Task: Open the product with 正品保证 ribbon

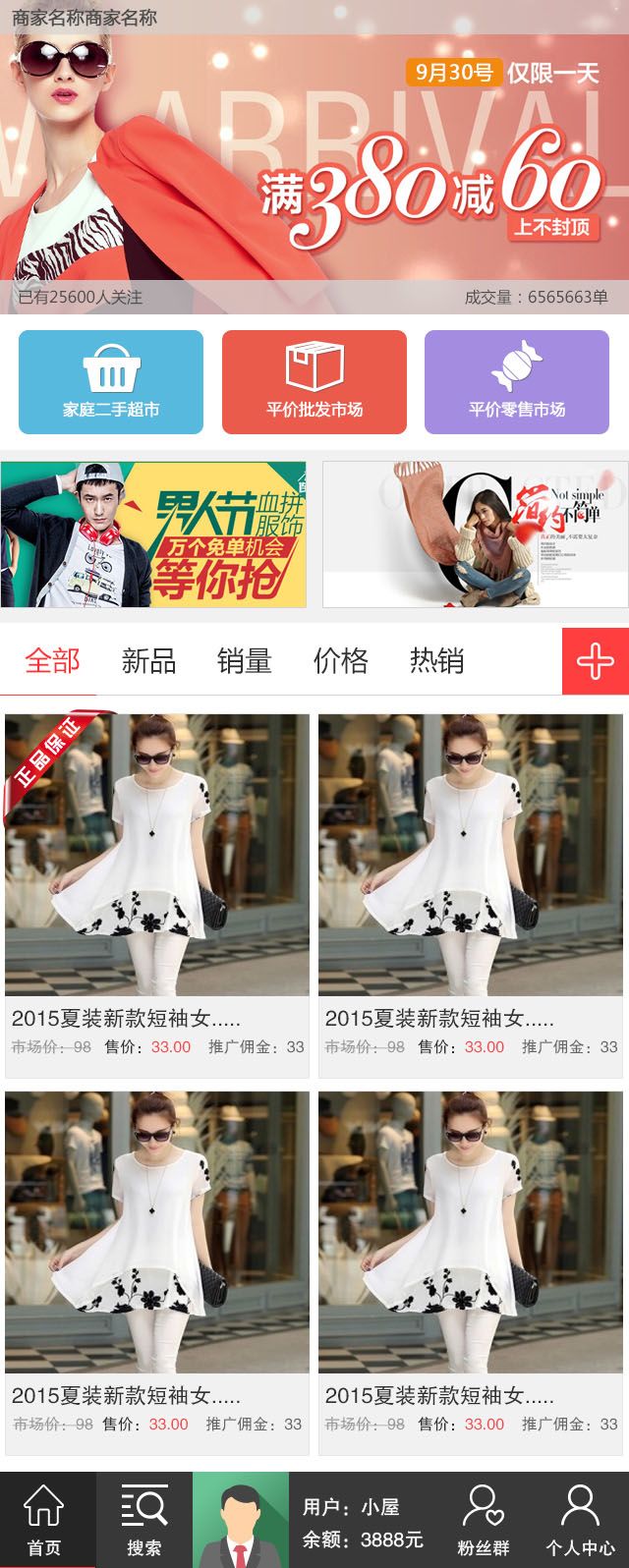Action: [x=157, y=855]
